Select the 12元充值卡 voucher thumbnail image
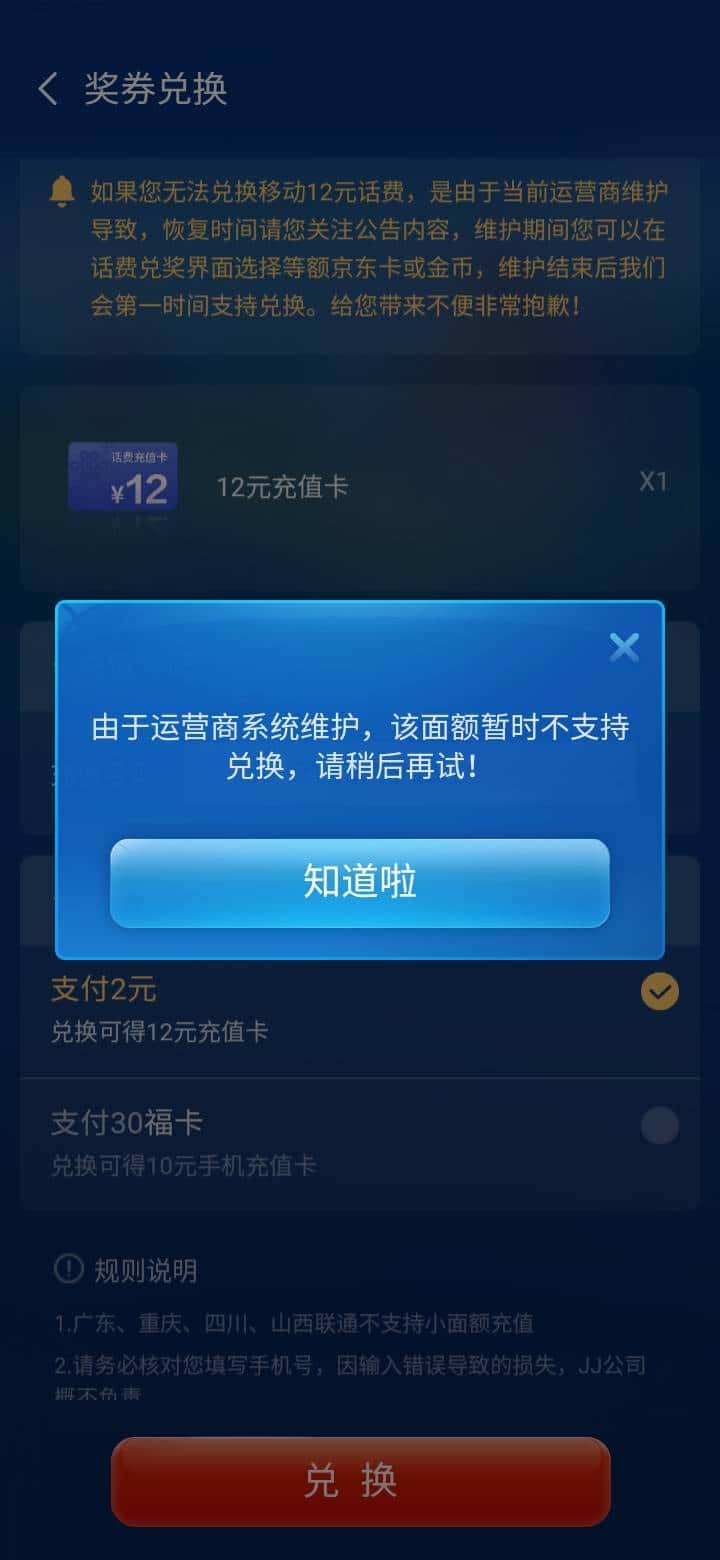The height and width of the screenshot is (1560, 720). point(123,478)
